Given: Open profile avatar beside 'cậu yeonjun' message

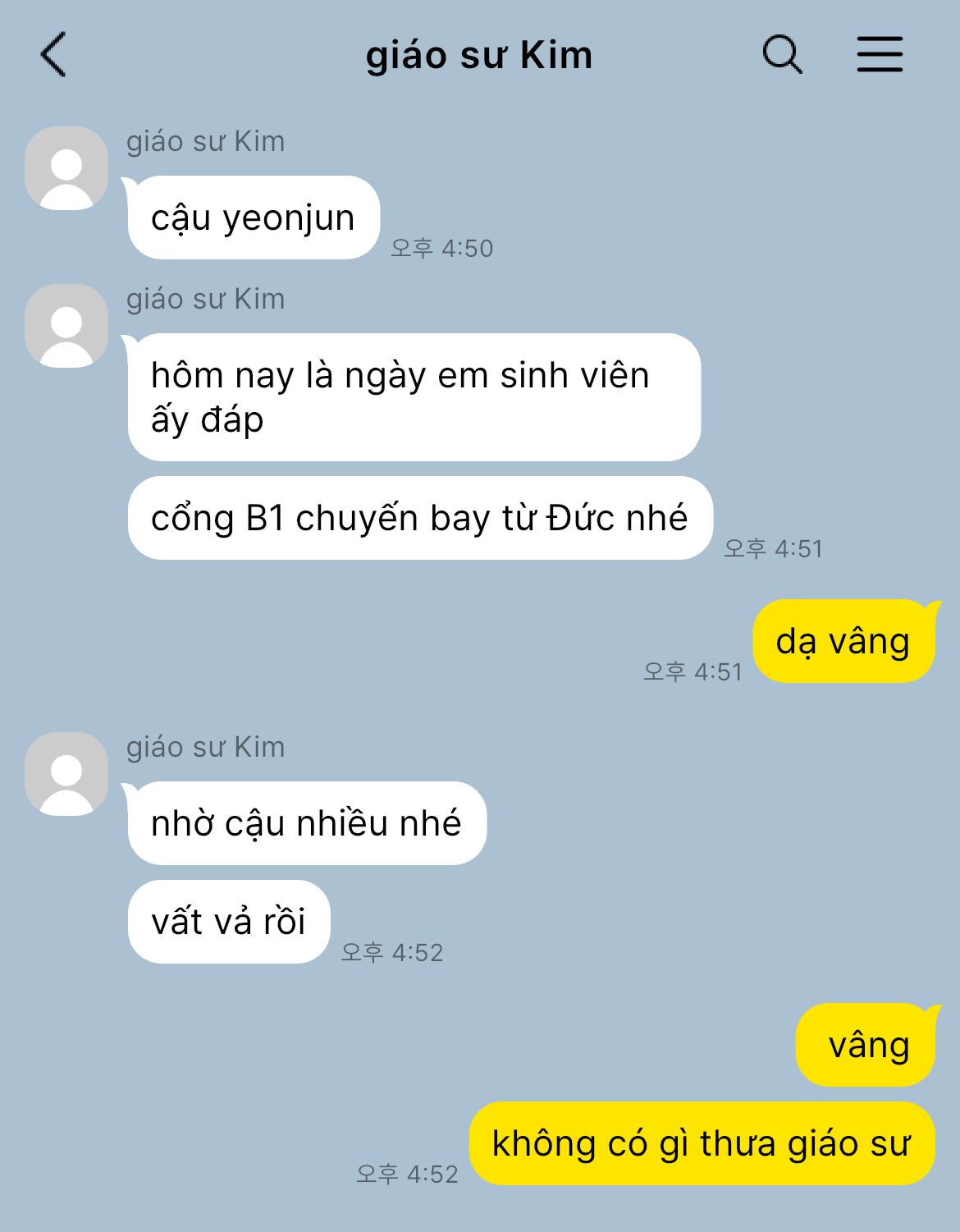Looking at the screenshot, I should (x=66, y=168).
